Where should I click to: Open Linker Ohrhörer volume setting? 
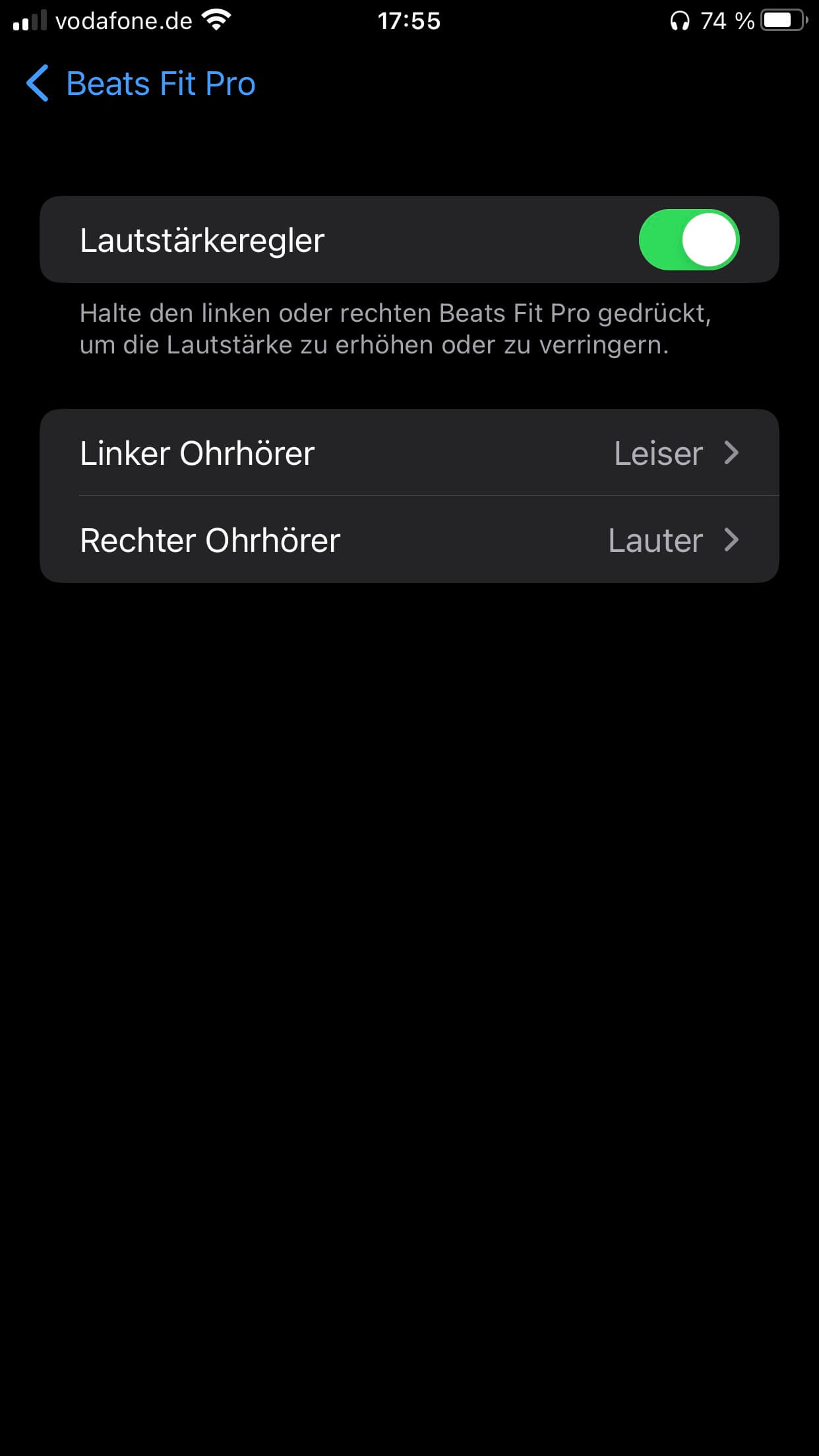click(409, 453)
